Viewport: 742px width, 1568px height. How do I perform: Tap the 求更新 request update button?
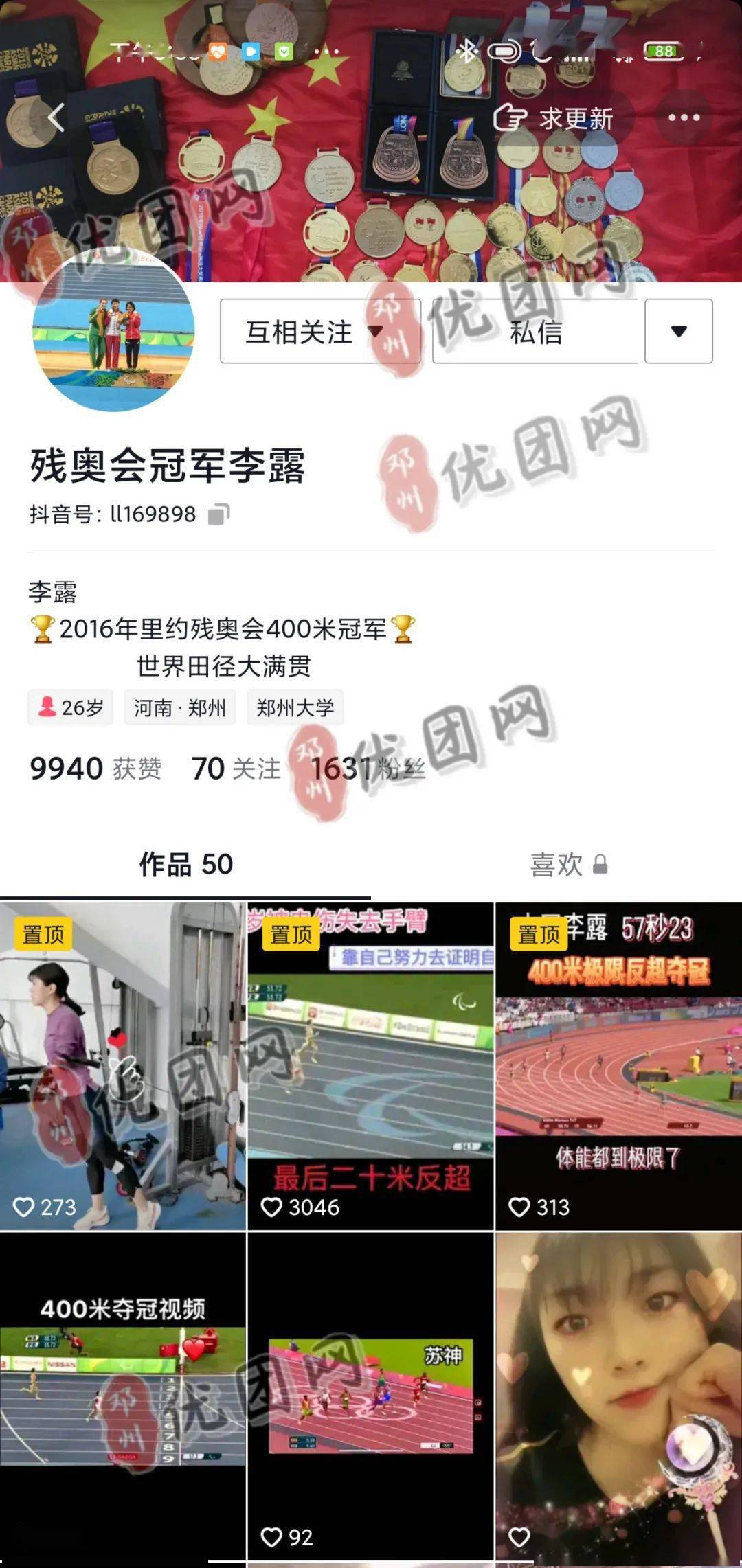pos(554,119)
